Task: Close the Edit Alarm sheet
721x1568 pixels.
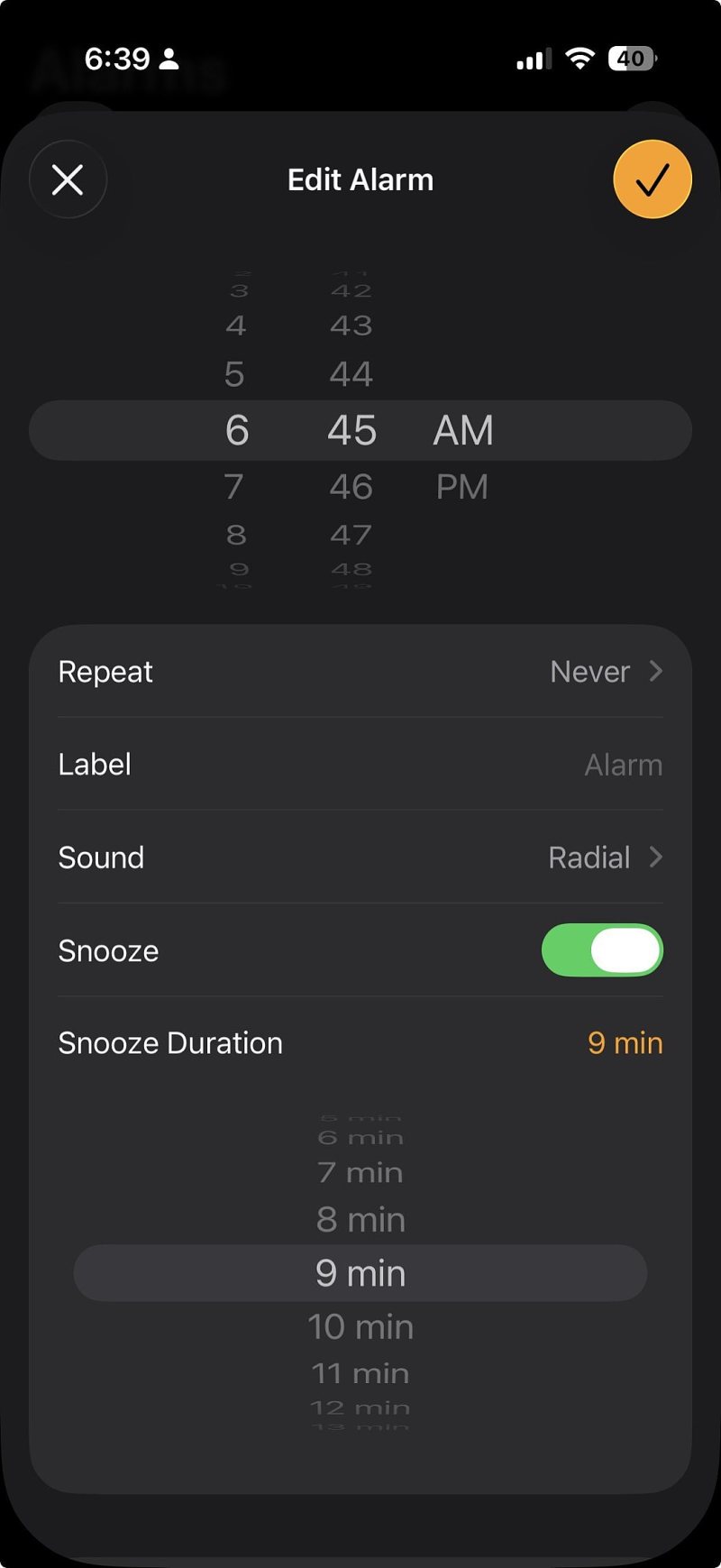Action: [68, 179]
